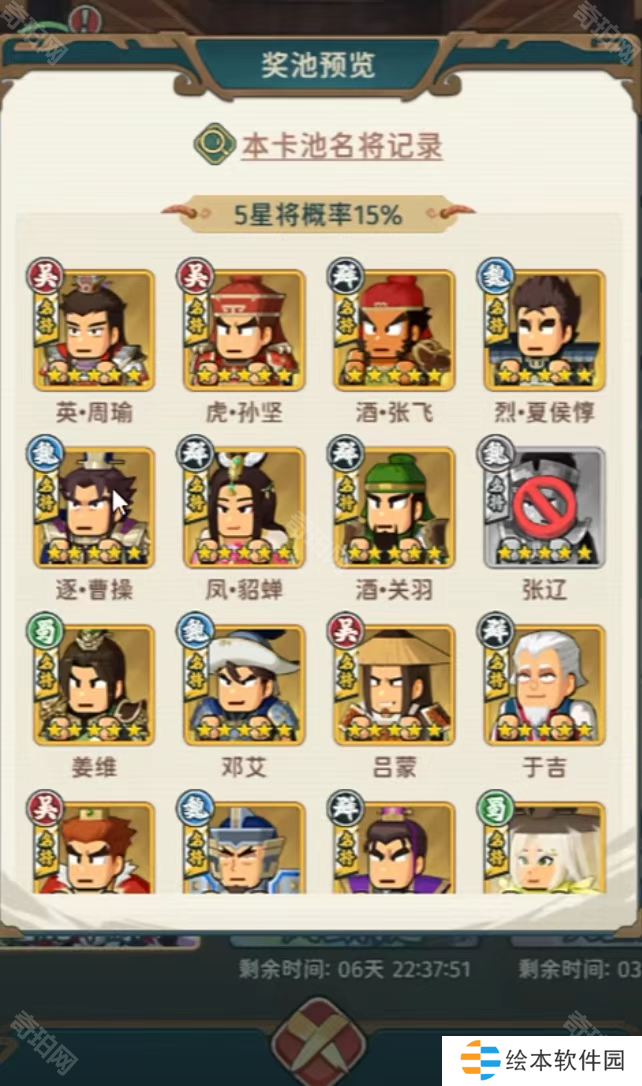Viewport: 642px width, 1086px height.
Task: Select the 英·周瑜 hero card
Action: pyautogui.click(x=95, y=330)
